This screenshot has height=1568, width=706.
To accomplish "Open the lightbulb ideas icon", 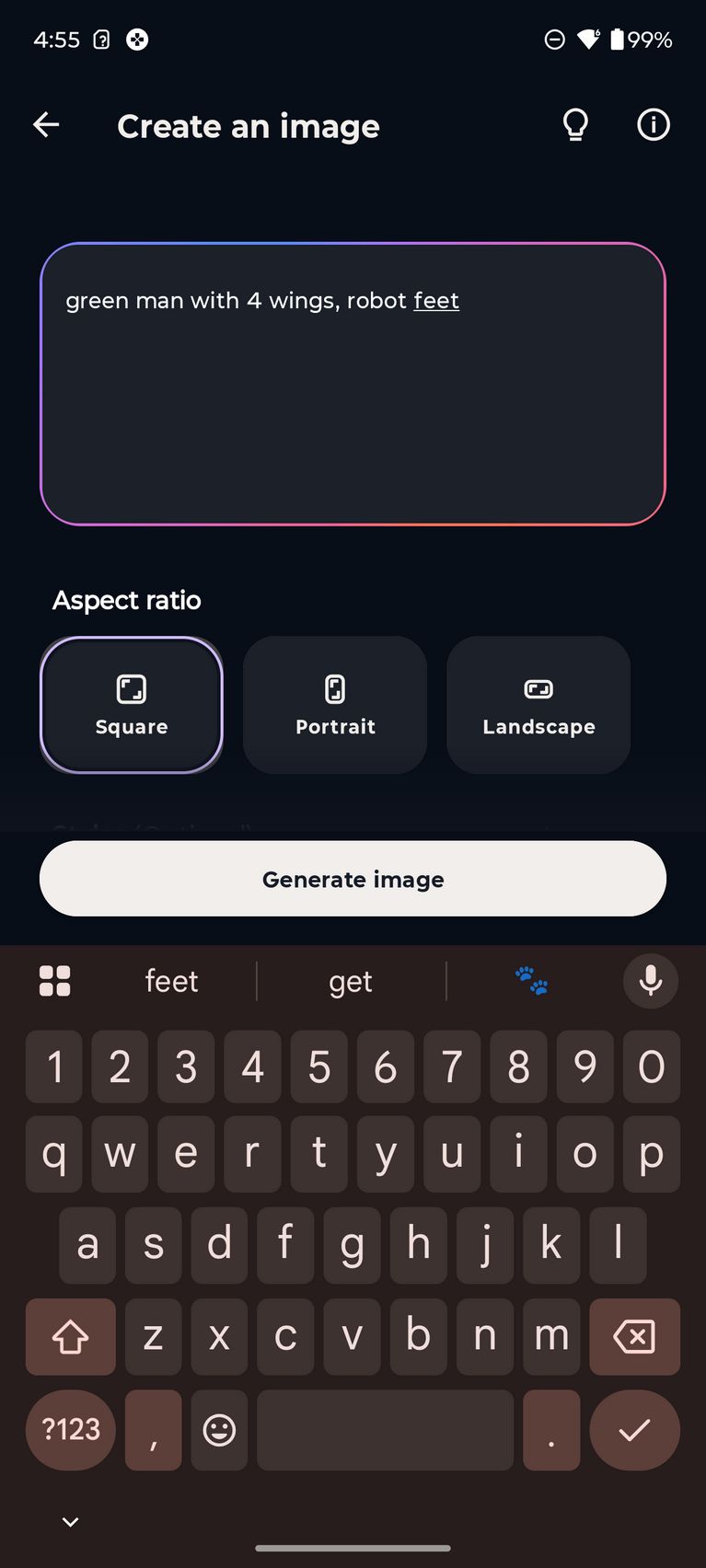I will (576, 125).
